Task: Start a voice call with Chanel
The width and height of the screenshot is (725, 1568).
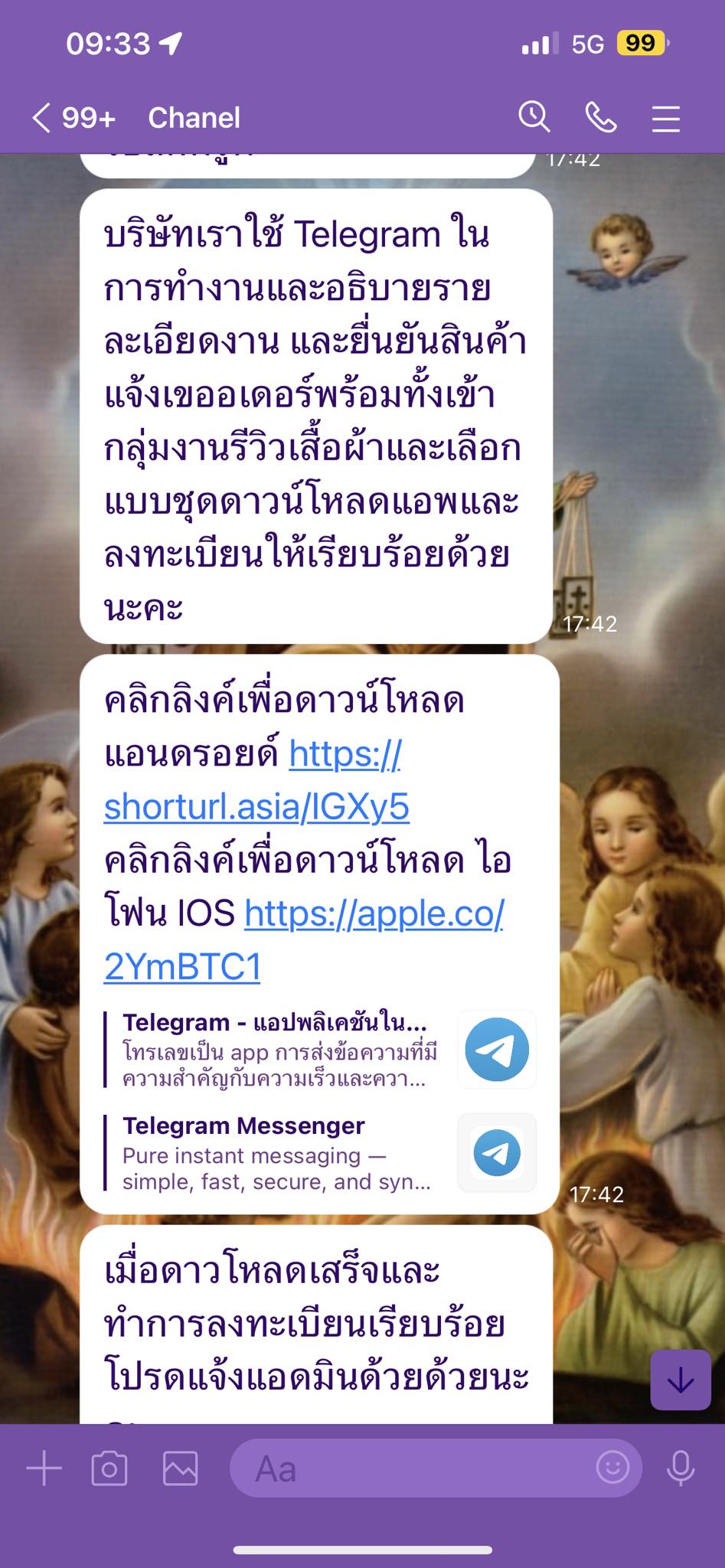Action: click(x=600, y=117)
